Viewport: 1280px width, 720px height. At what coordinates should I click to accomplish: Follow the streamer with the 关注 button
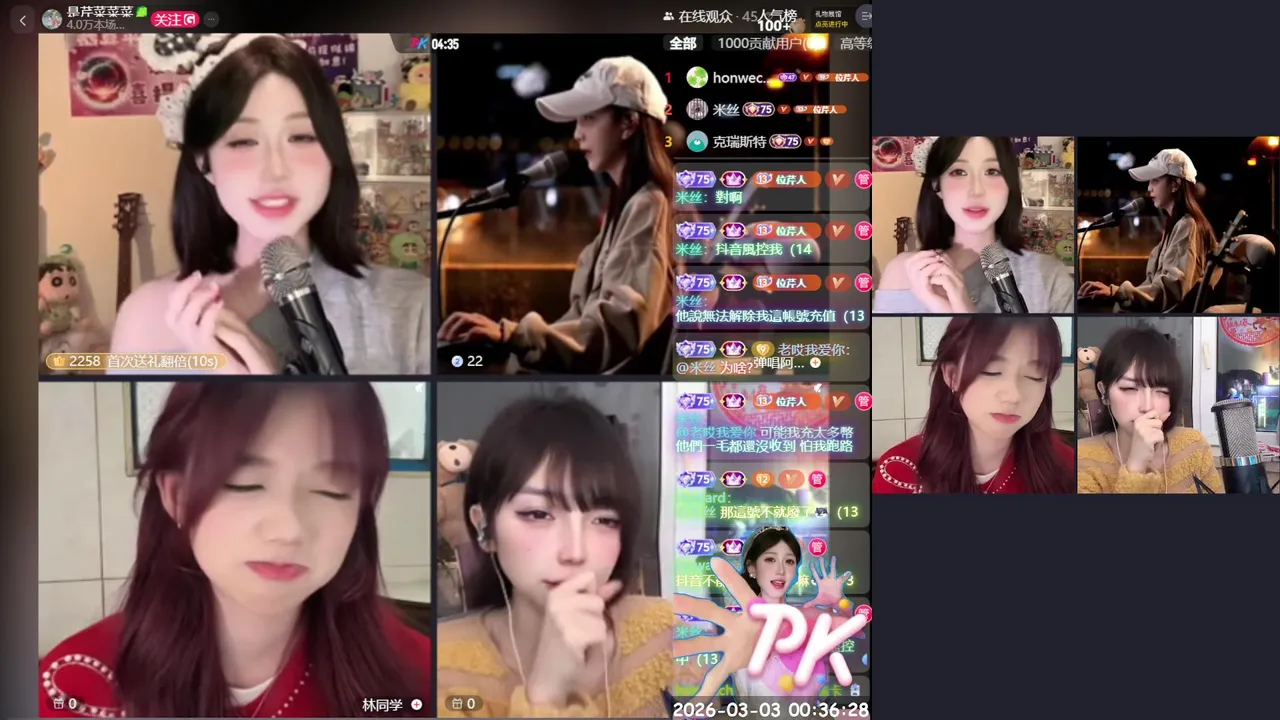pos(175,19)
